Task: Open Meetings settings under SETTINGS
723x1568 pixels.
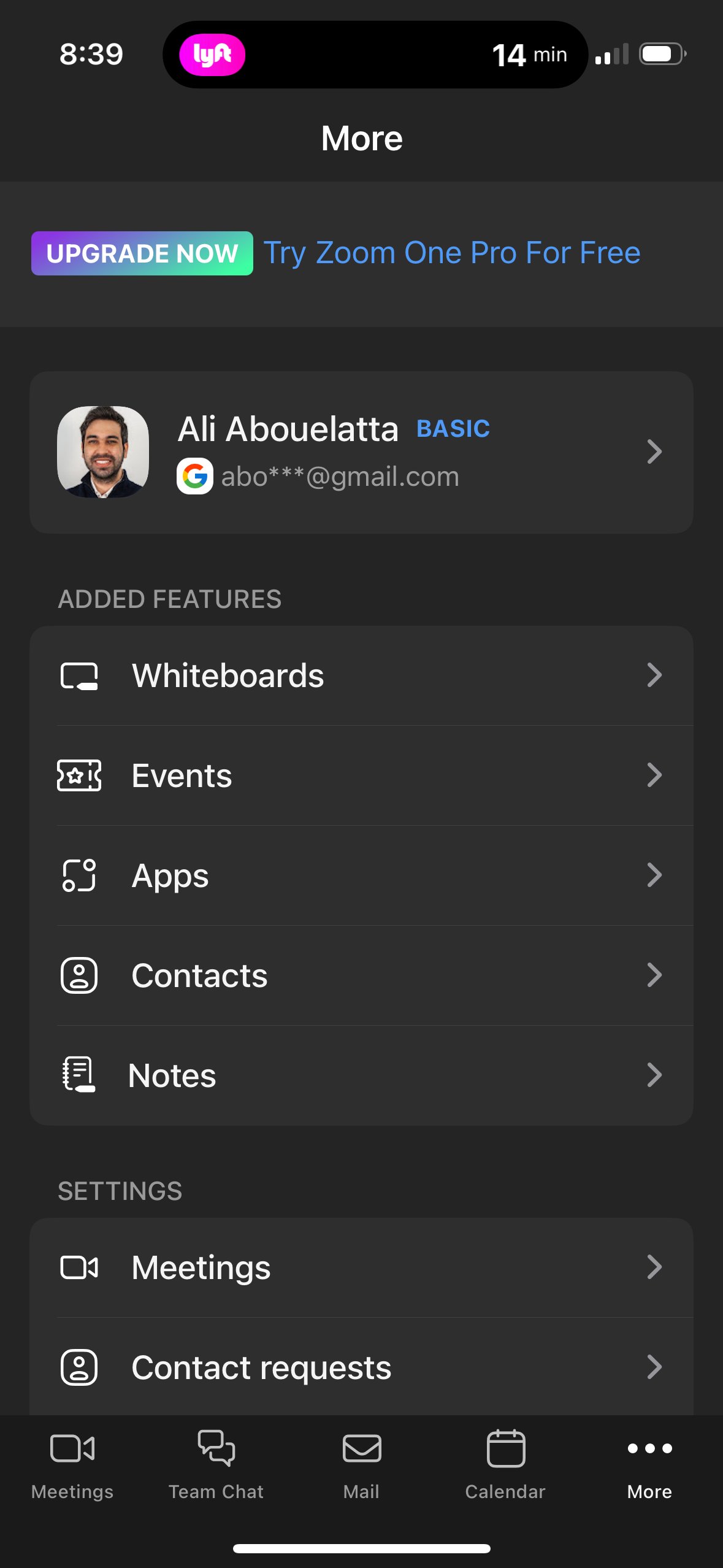Action: pyautogui.click(x=361, y=1266)
